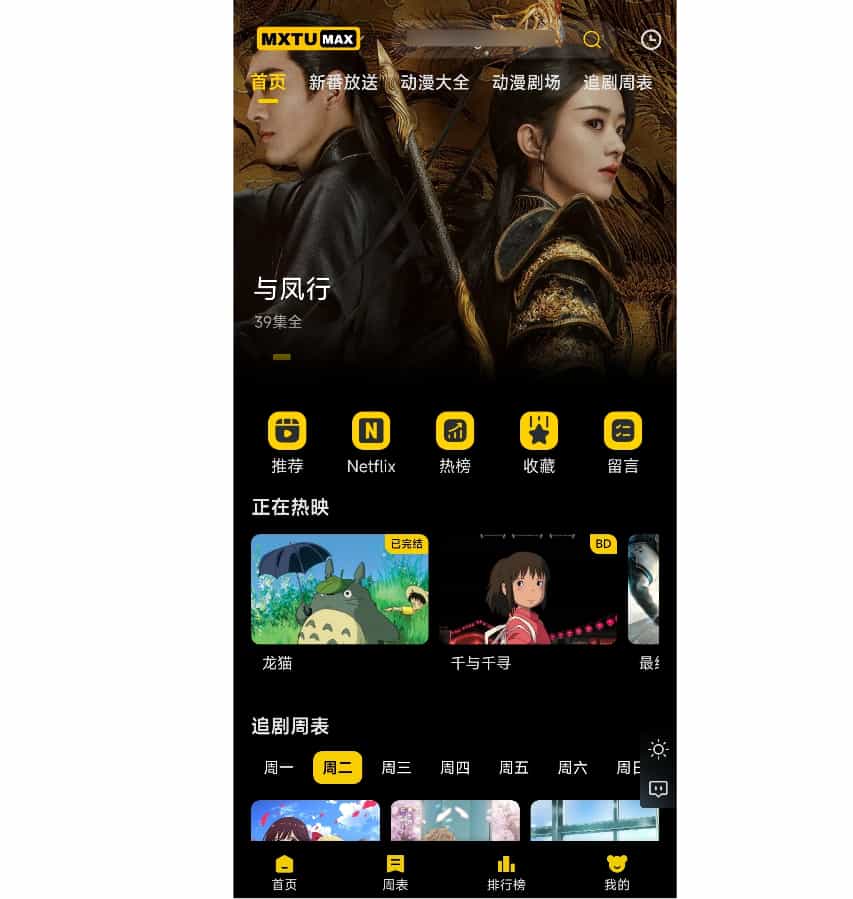Viewport: 853px width, 899px height.
Task: Open the 动漫剧场 top tab
Action: click(526, 83)
